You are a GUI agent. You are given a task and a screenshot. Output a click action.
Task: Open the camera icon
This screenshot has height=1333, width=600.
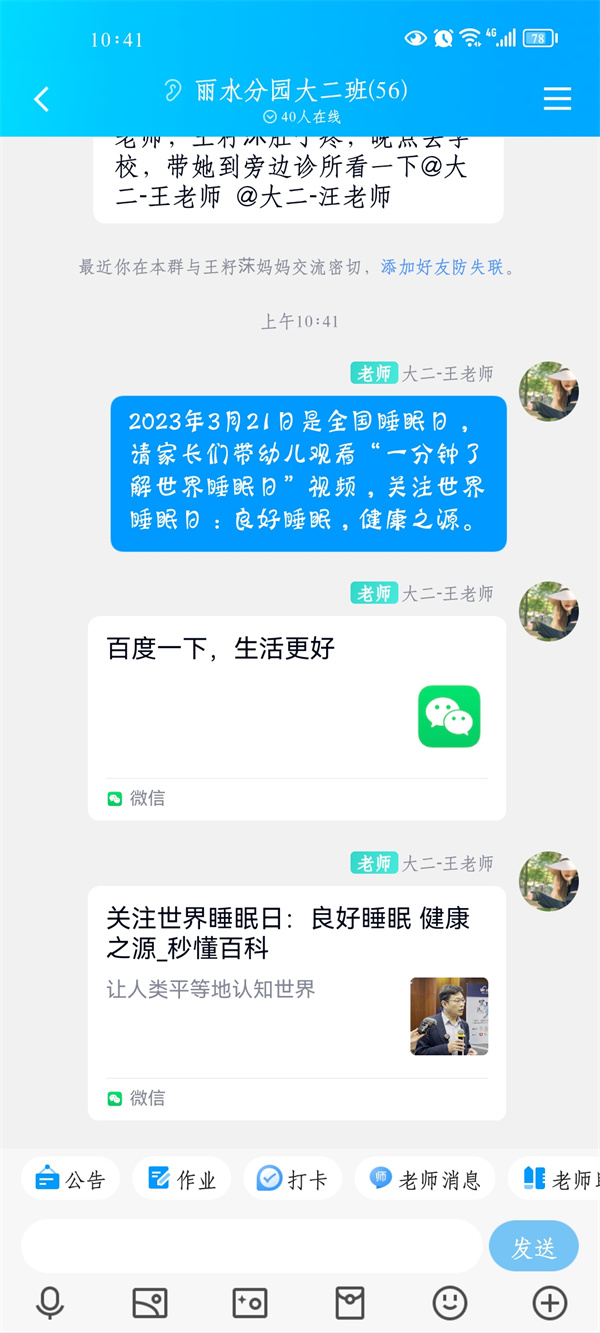click(250, 1302)
